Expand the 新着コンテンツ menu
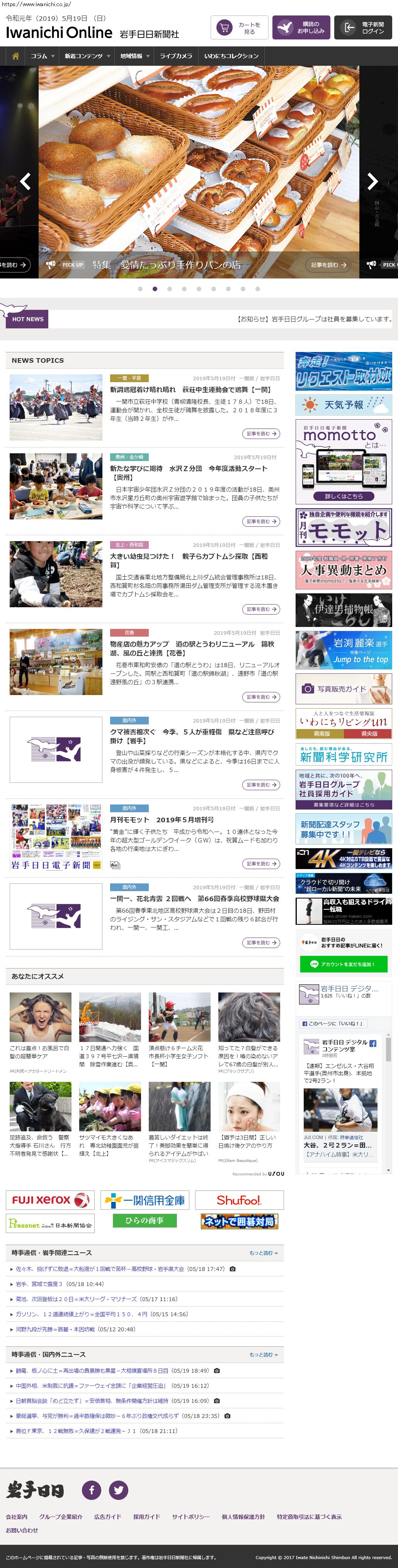This screenshot has width=398, height=1568. point(87,56)
